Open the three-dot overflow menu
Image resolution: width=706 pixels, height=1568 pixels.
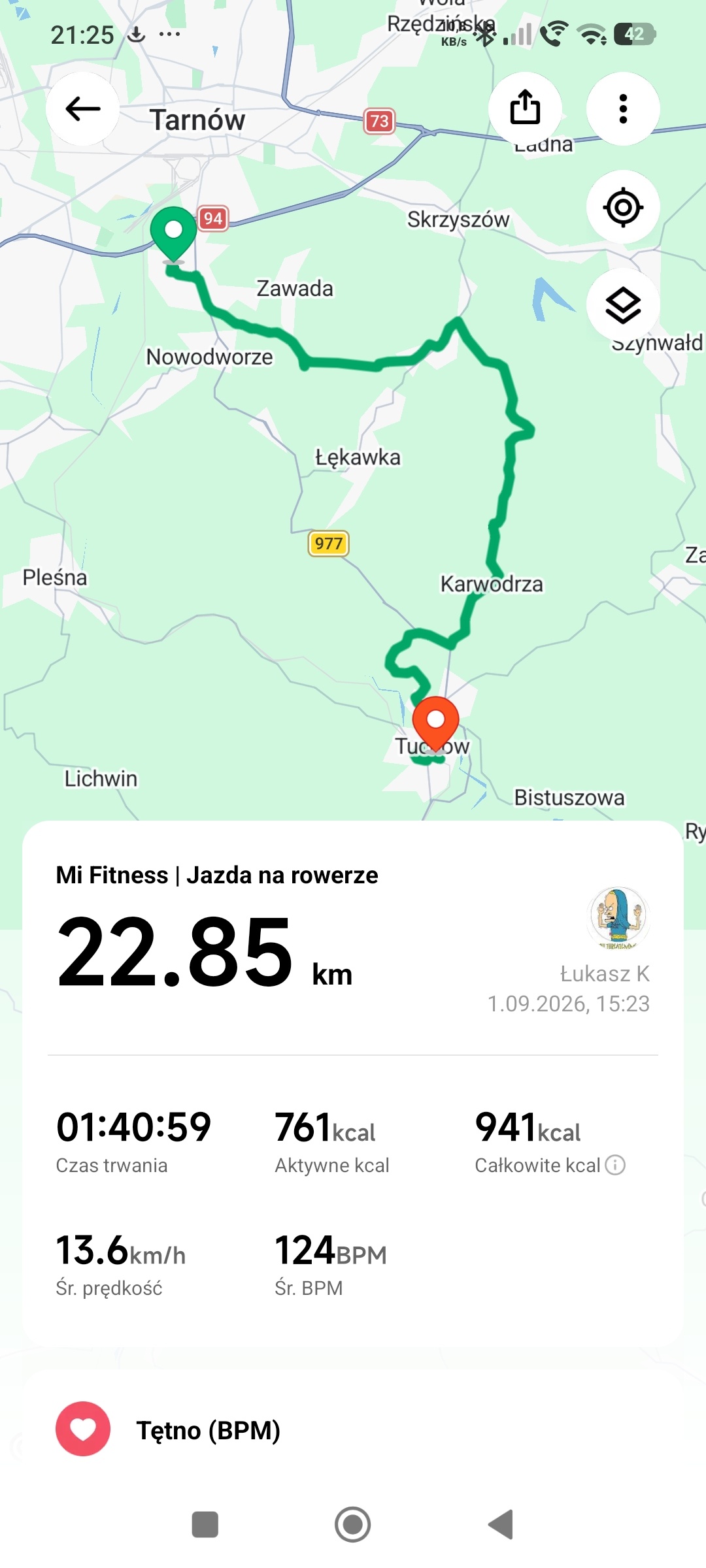tap(623, 108)
